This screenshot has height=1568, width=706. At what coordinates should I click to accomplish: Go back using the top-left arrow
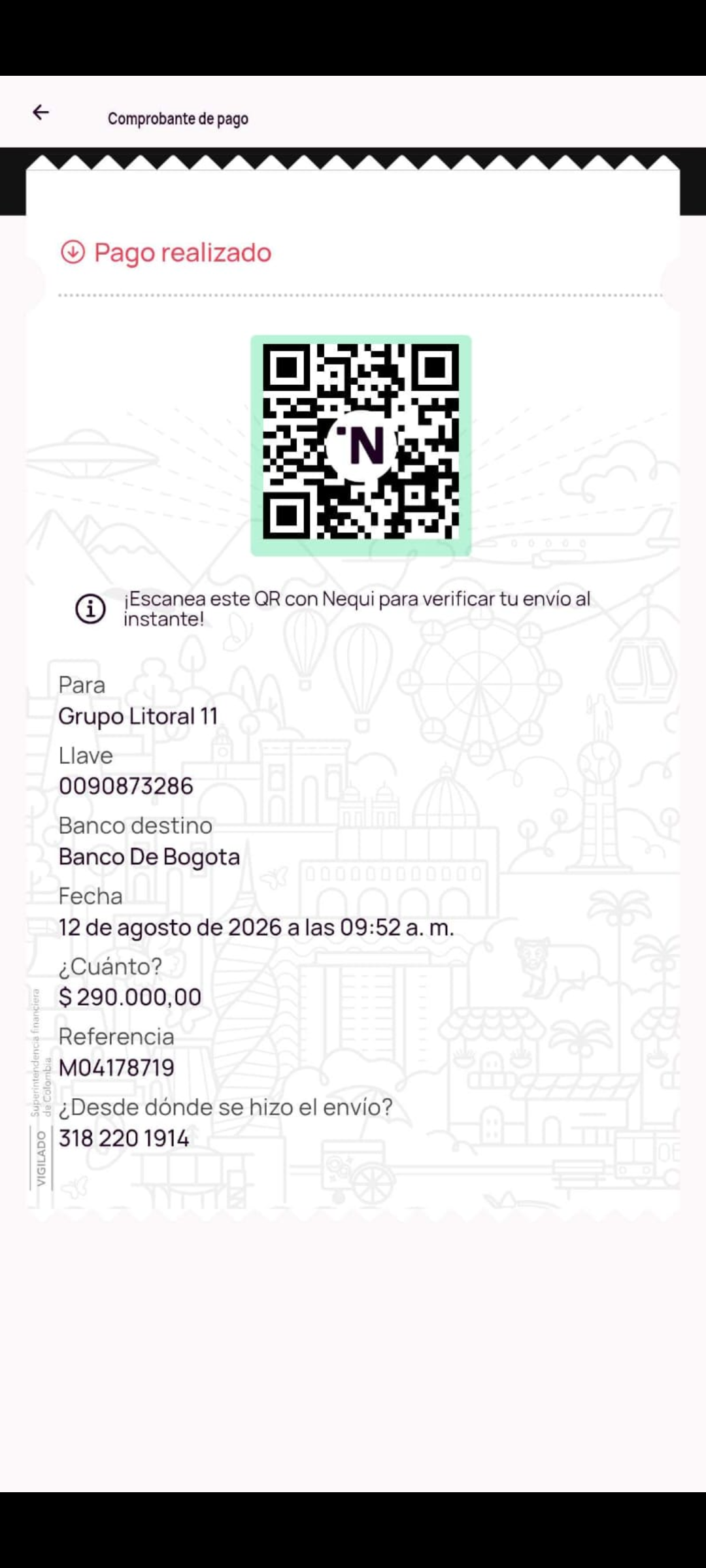pyautogui.click(x=41, y=112)
